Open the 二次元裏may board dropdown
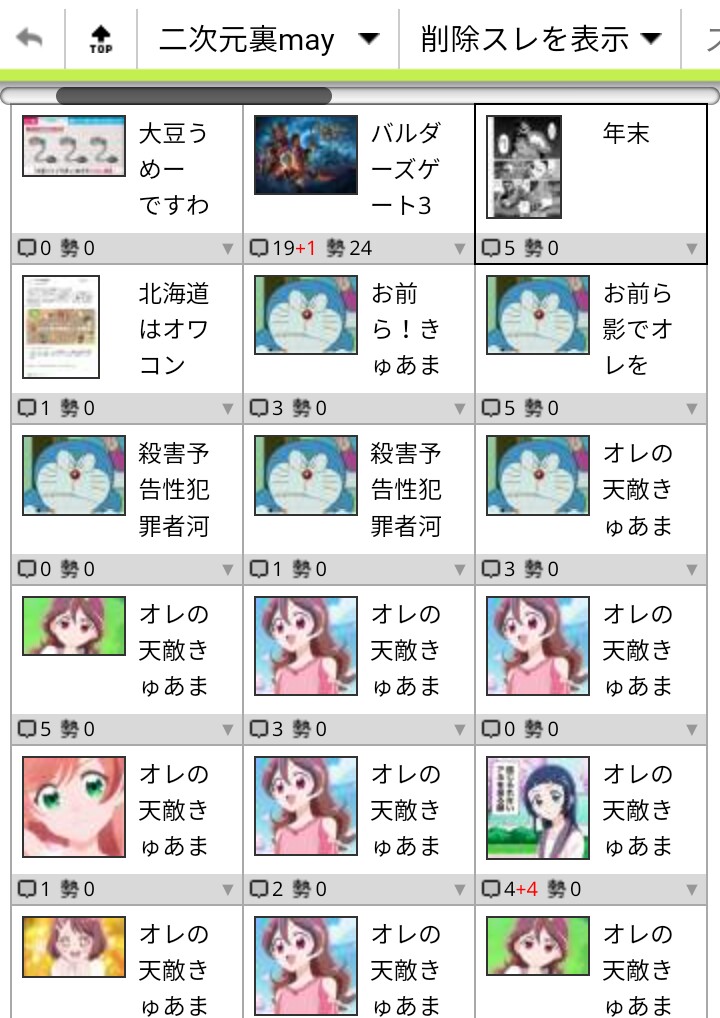The image size is (720, 1018). [x=268, y=40]
